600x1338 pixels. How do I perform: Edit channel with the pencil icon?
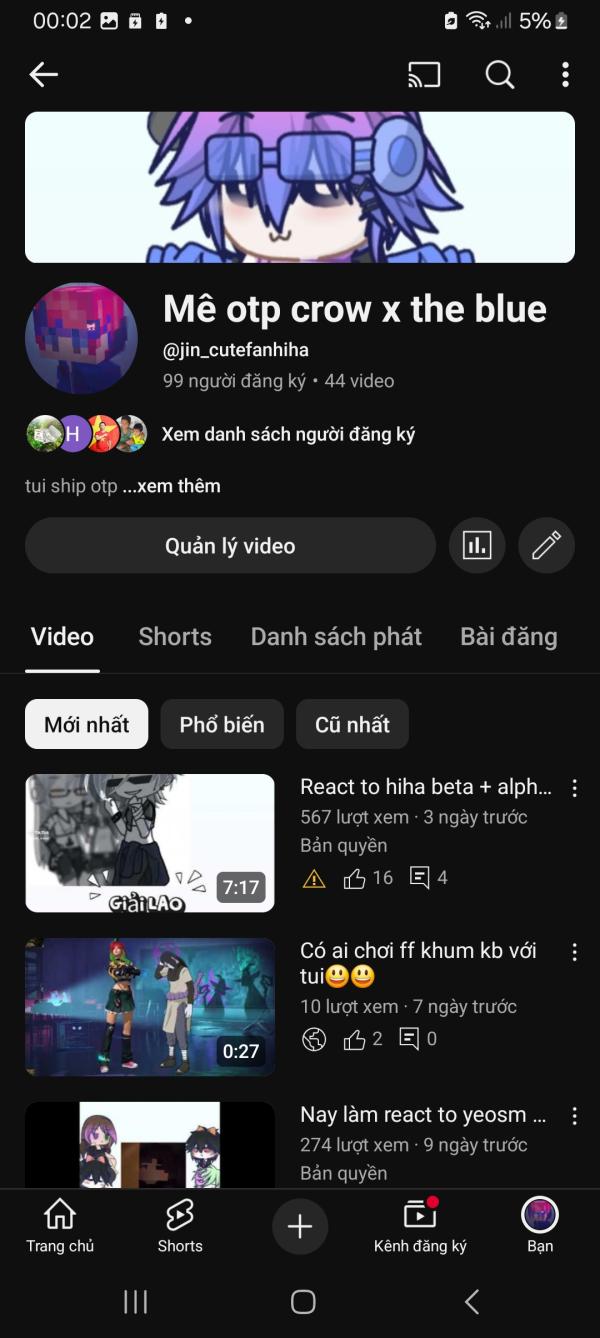pos(546,546)
